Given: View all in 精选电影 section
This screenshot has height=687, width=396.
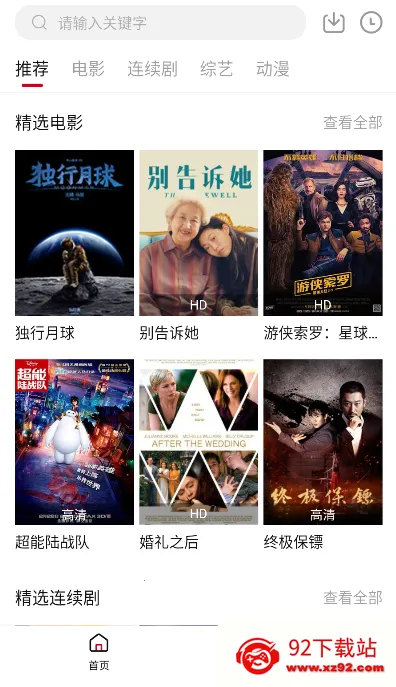Looking at the screenshot, I should (x=353, y=123).
